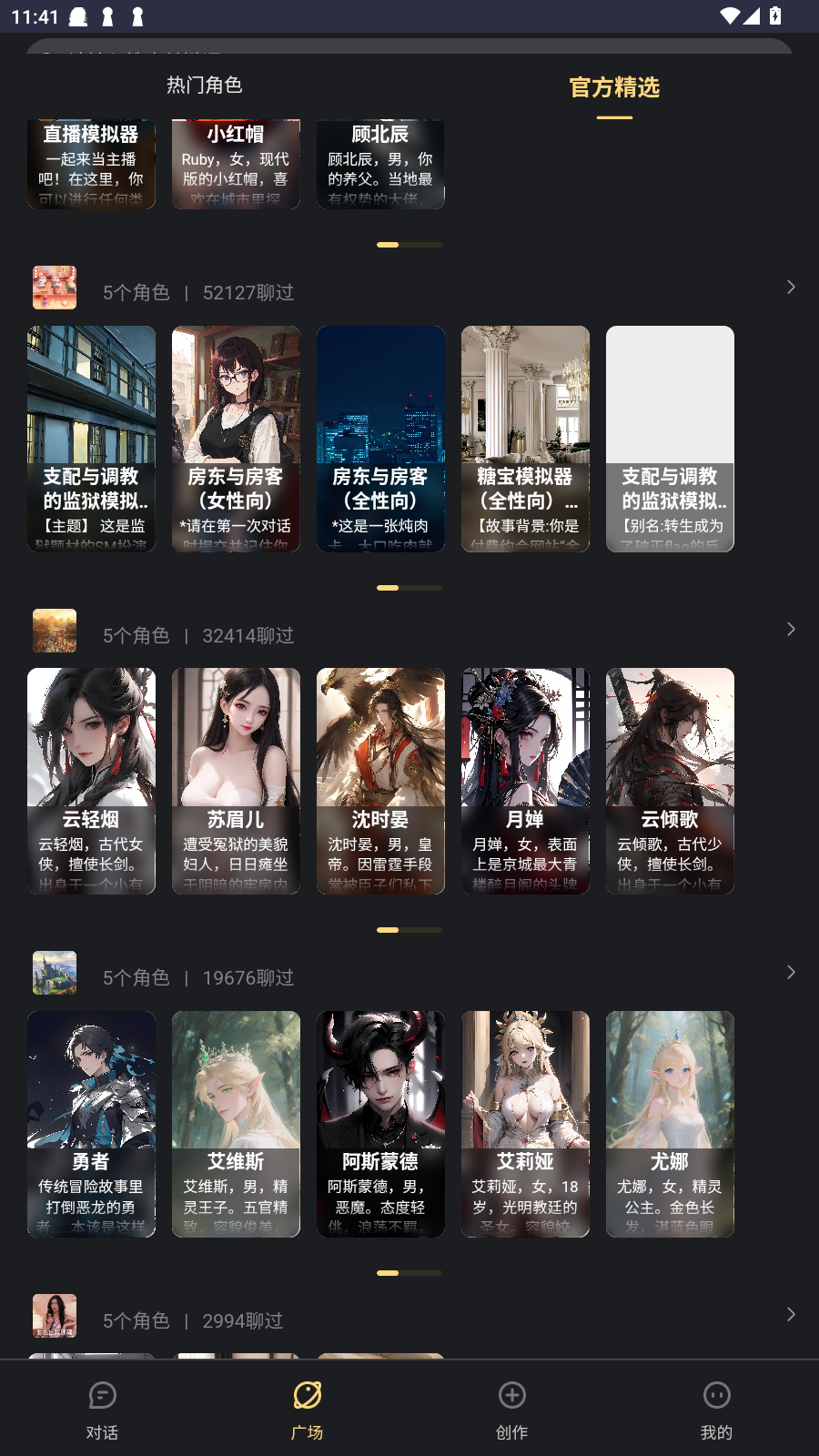Viewport: 819px width, 1456px height.
Task: Switch to the 热门角色 tab
Action: (x=204, y=86)
